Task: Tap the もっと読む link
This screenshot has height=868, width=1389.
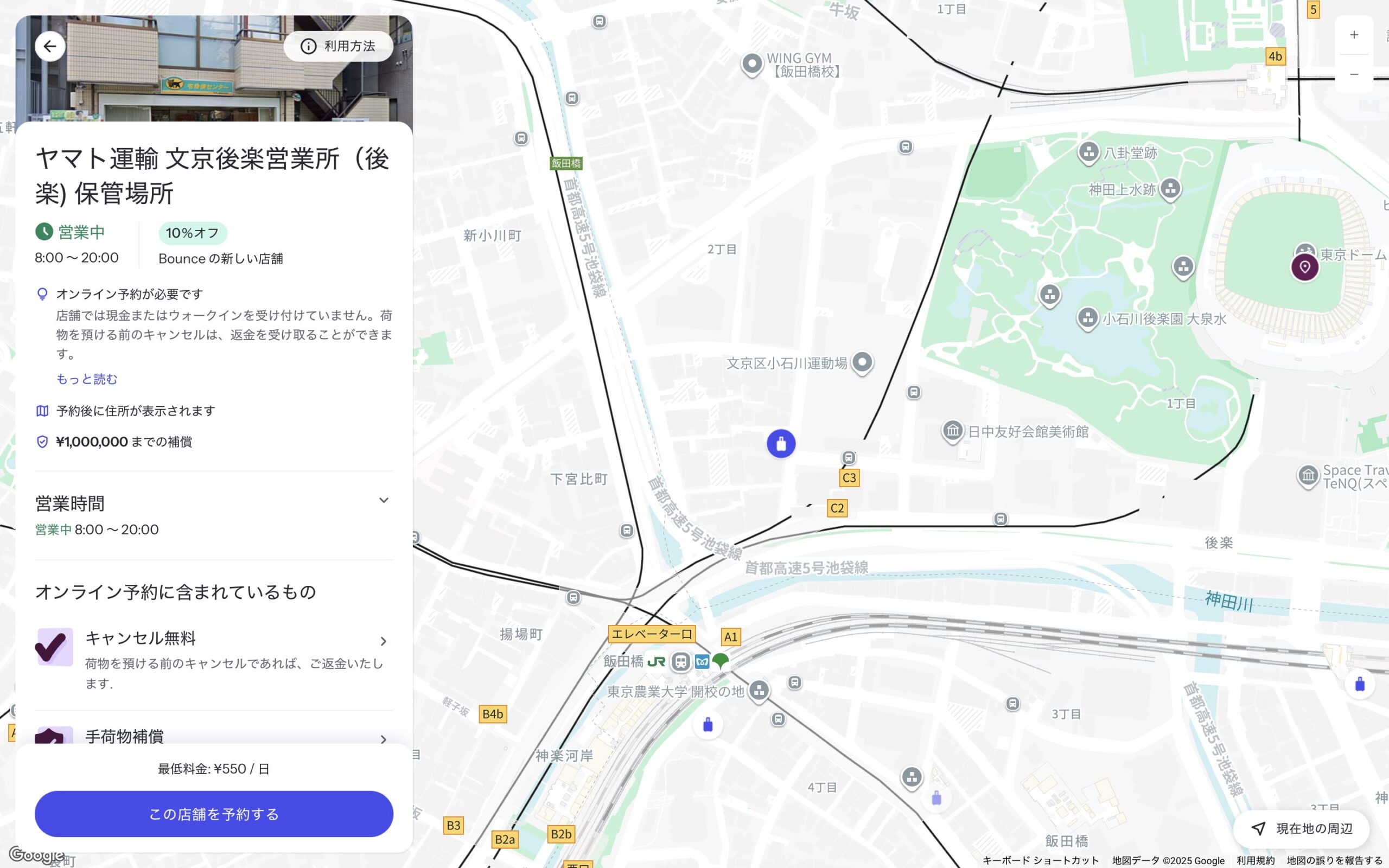Action: (87, 379)
